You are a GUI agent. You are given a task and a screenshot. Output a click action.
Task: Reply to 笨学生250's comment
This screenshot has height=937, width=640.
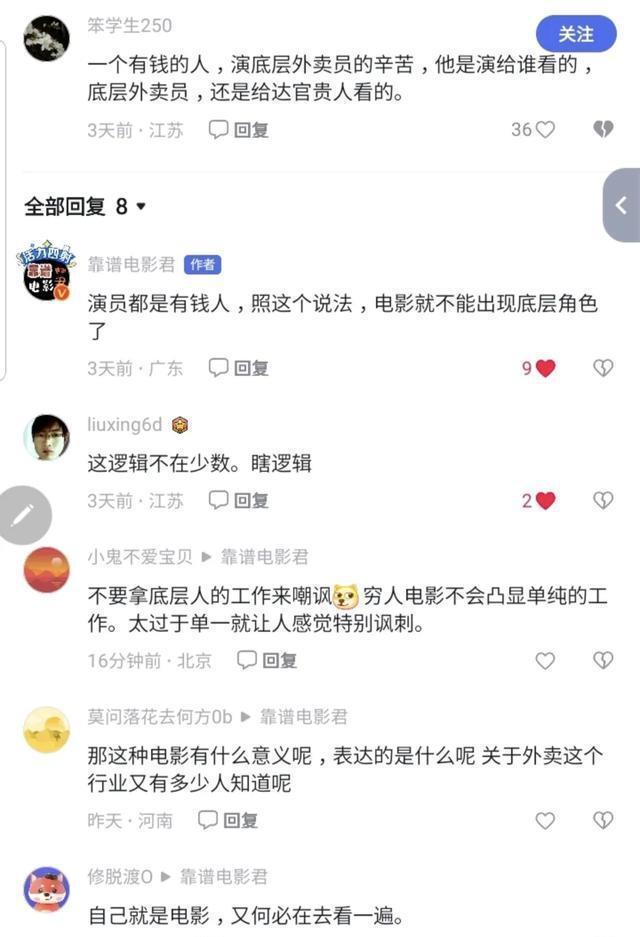click(x=238, y=130)
